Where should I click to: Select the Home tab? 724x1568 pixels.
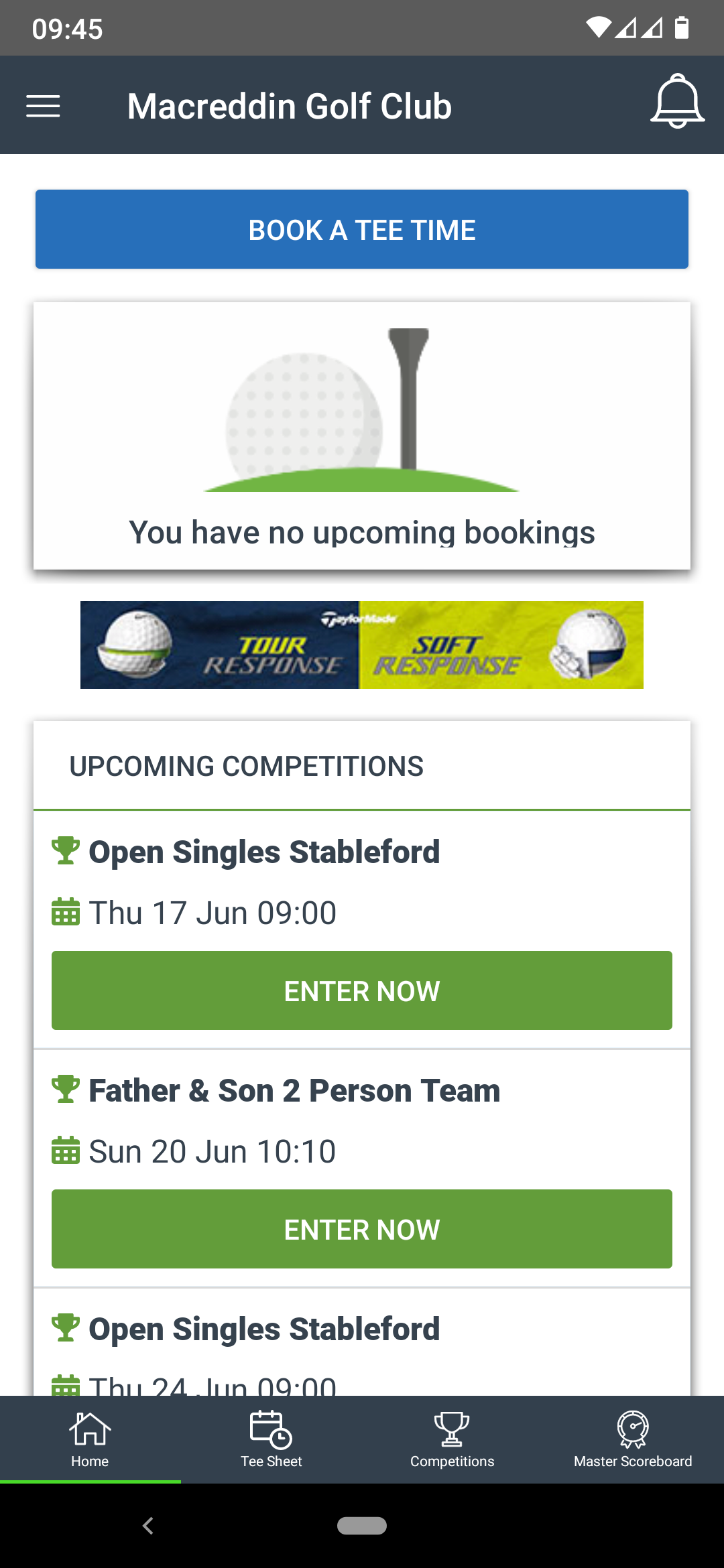(90, 1439)
